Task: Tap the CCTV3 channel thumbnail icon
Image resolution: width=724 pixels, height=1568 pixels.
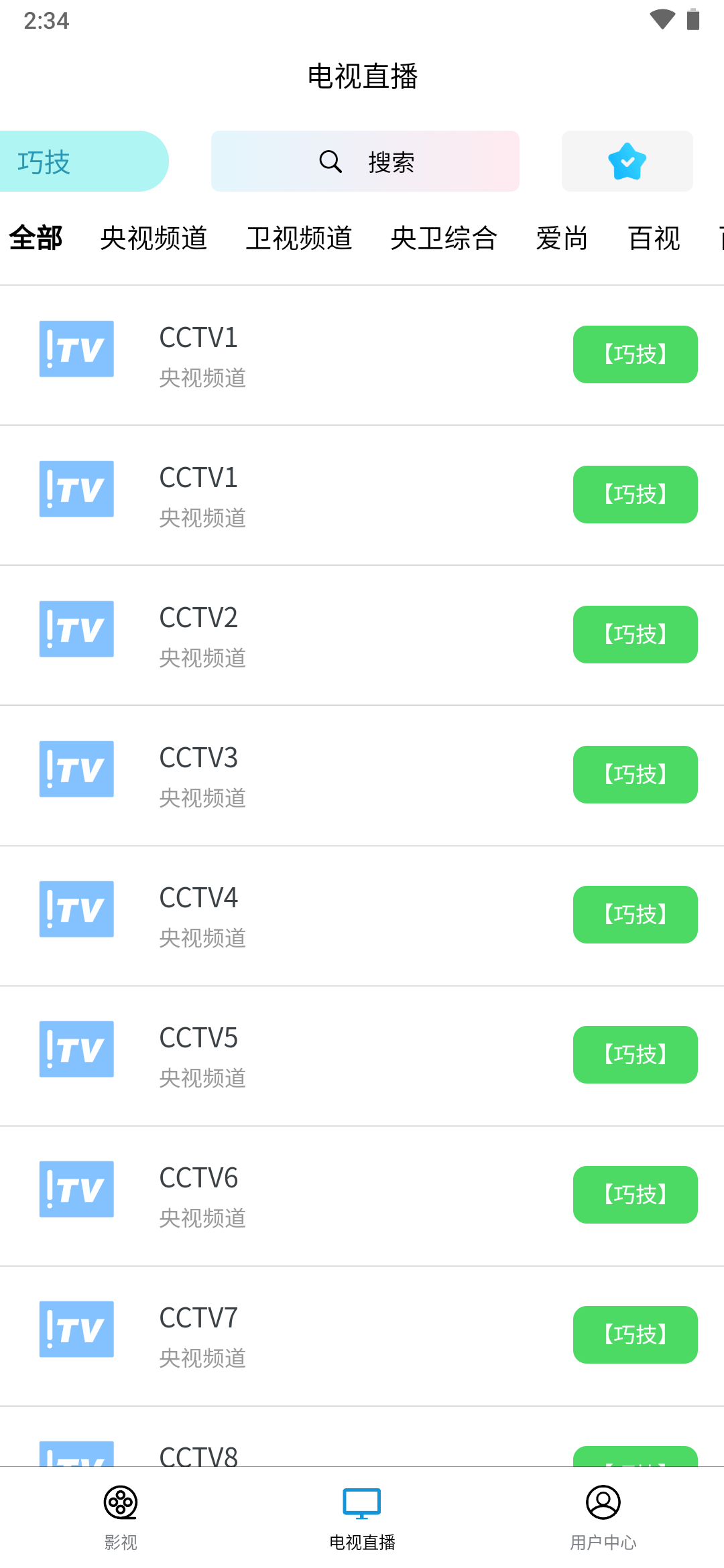Action: tap(76, 769)
